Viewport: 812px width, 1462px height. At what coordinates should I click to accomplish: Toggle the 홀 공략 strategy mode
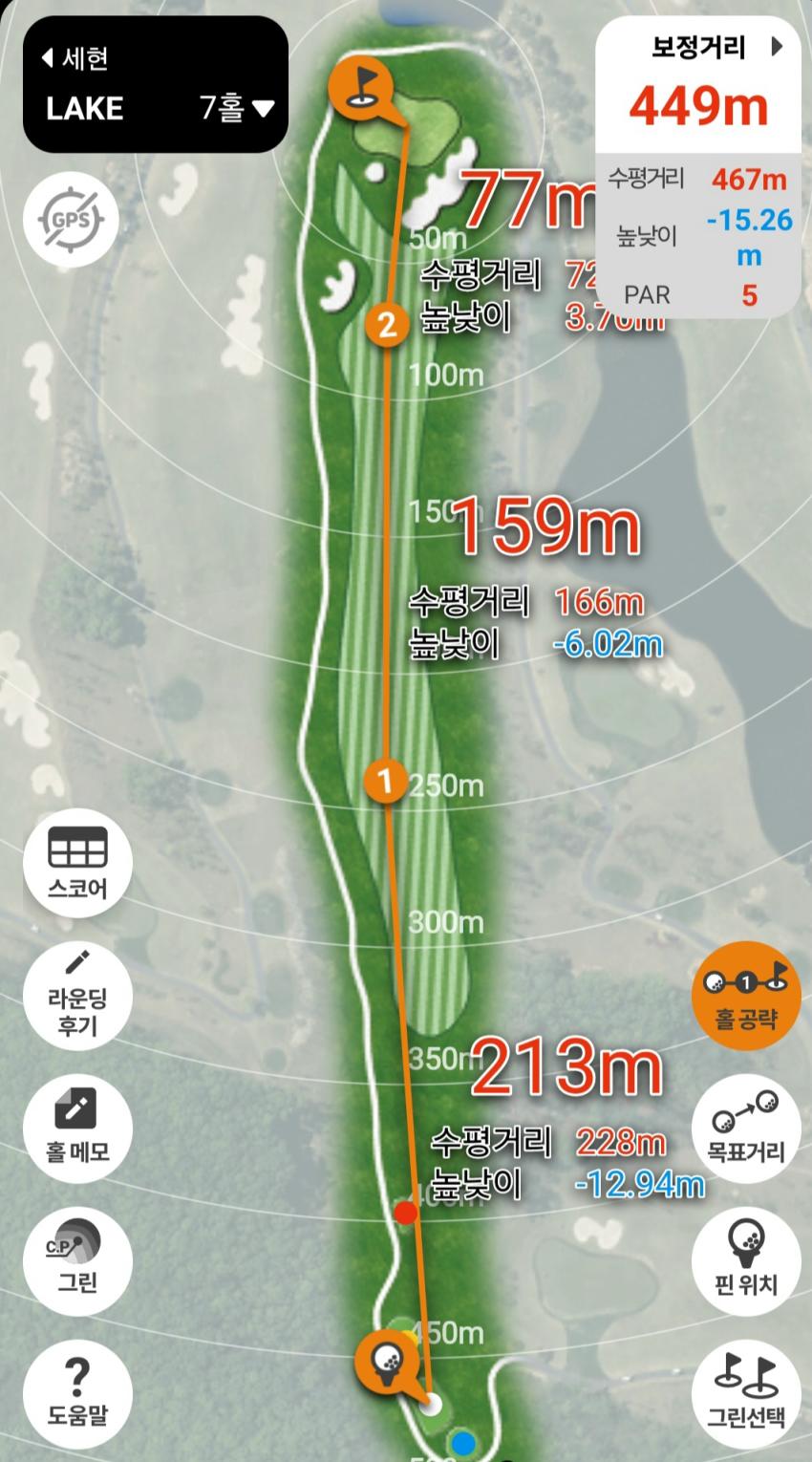point(746,996)
